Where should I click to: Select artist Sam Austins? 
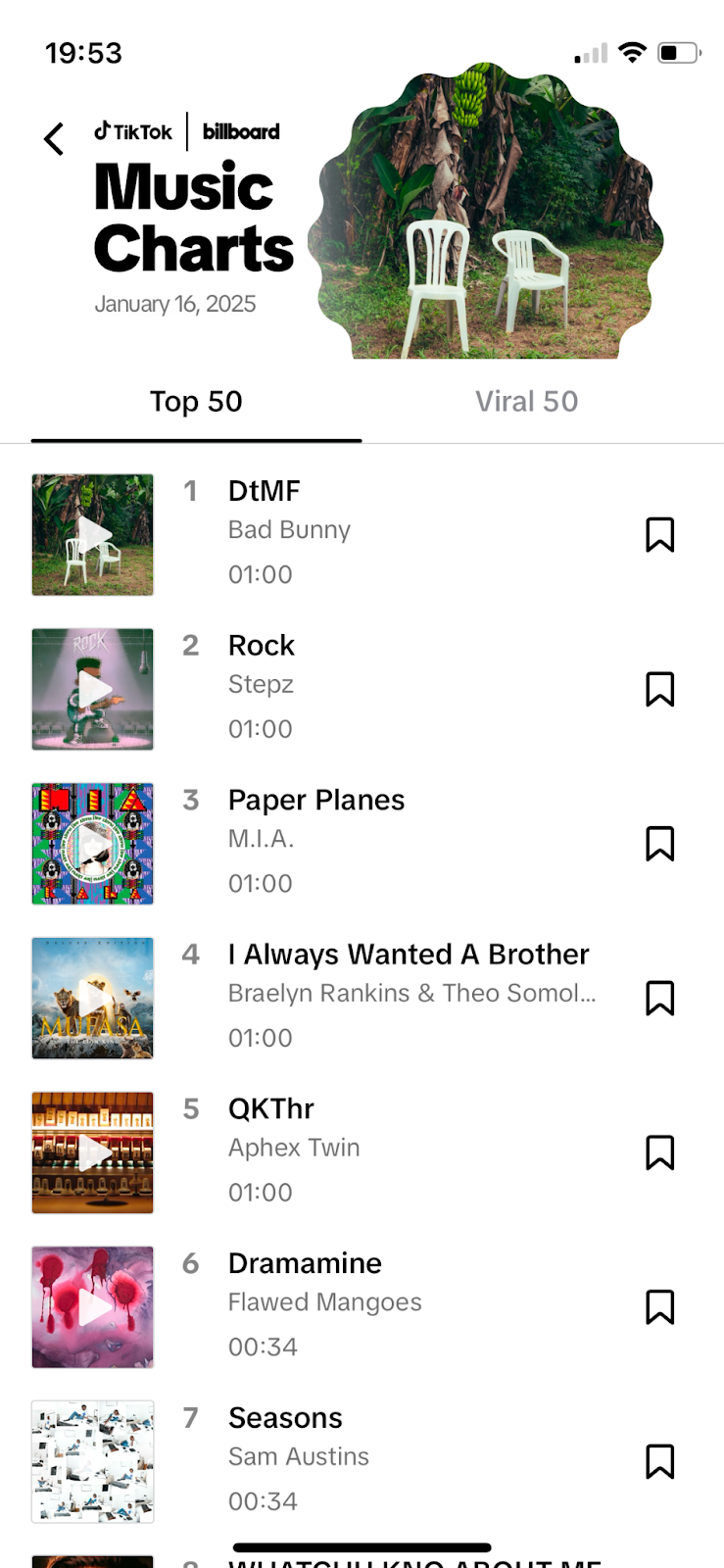pos(298,1456)
